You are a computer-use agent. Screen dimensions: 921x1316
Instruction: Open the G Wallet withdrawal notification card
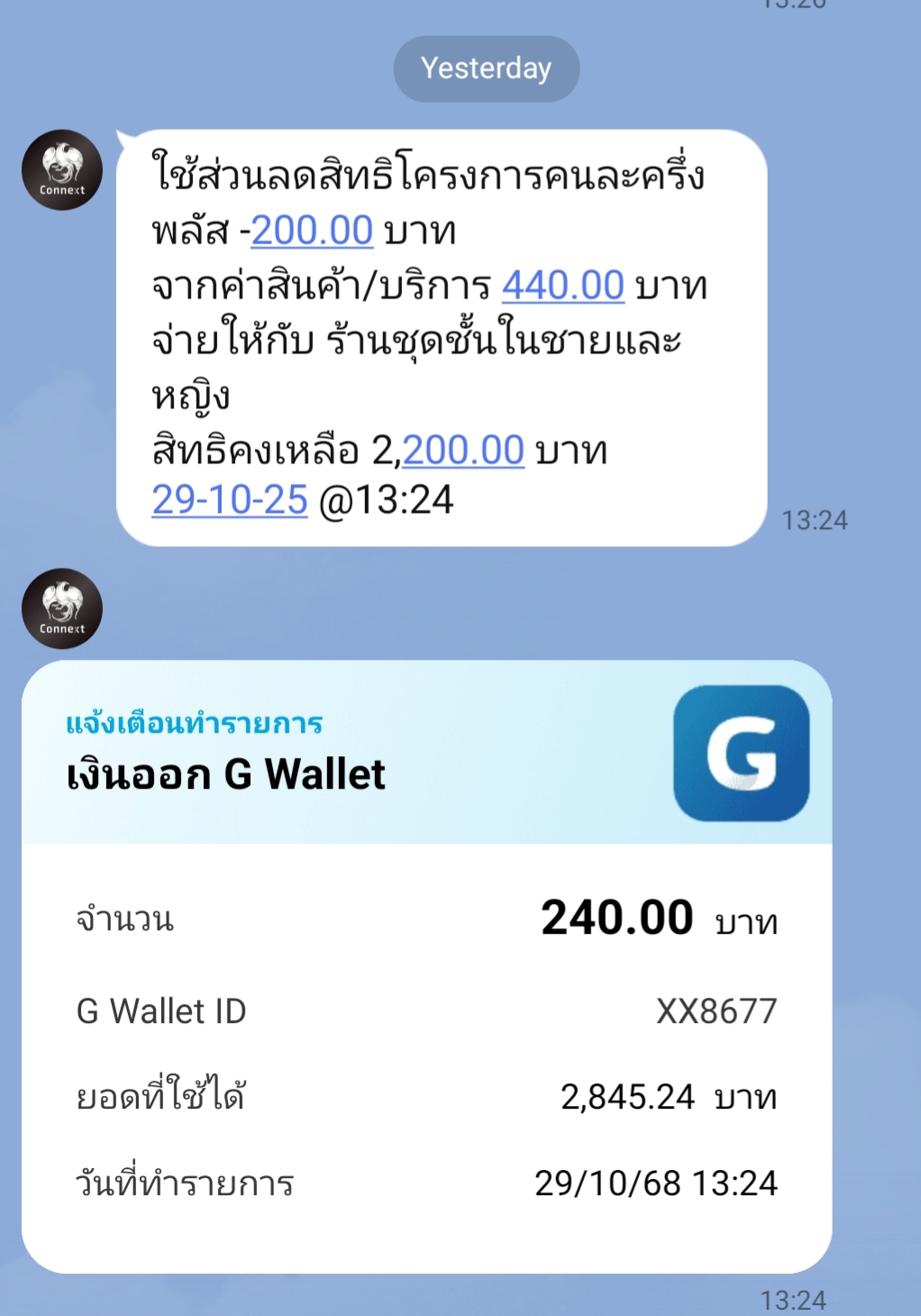[x=426, y=966]
